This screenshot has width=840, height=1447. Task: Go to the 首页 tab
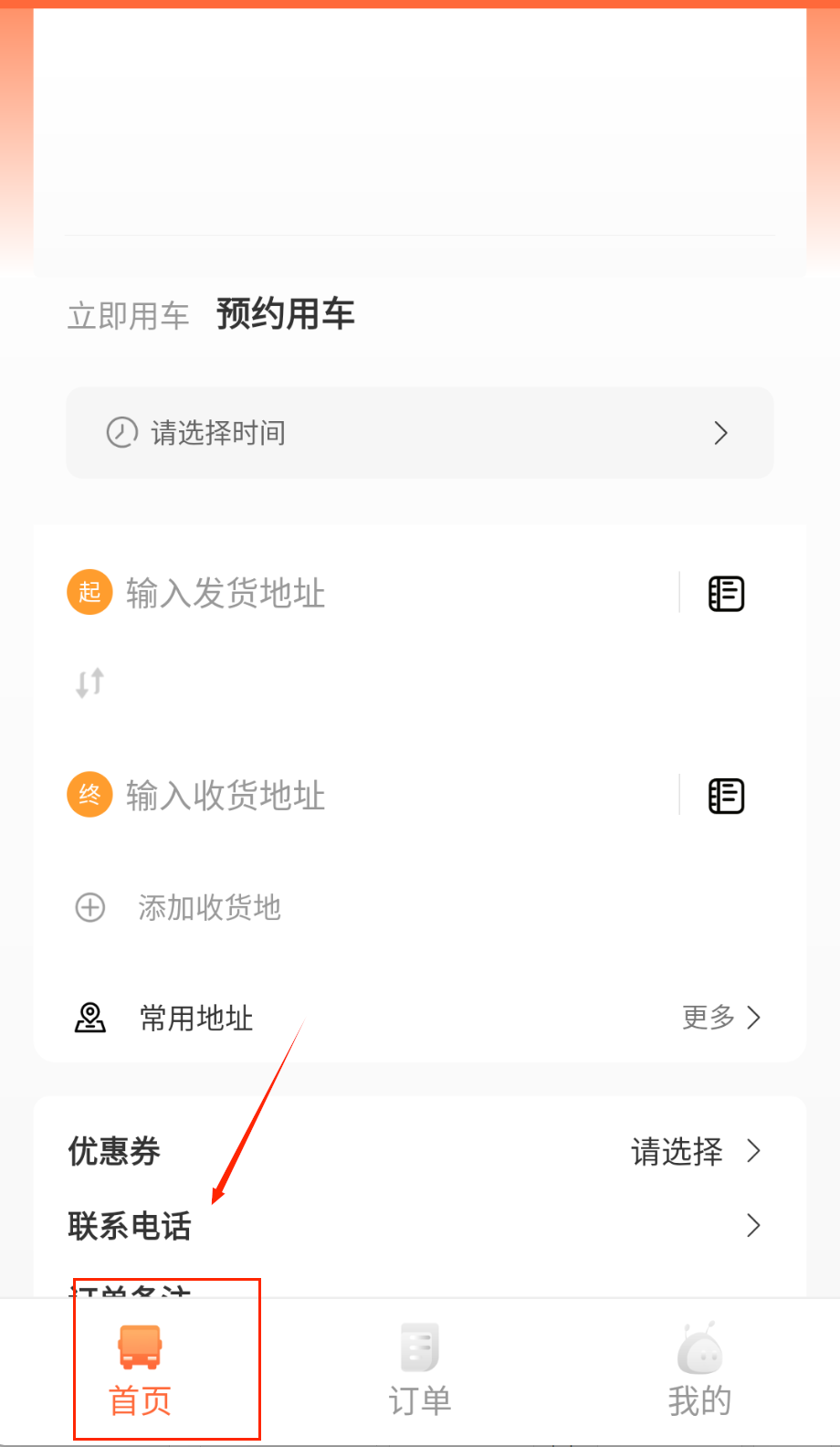[140, 1363]
